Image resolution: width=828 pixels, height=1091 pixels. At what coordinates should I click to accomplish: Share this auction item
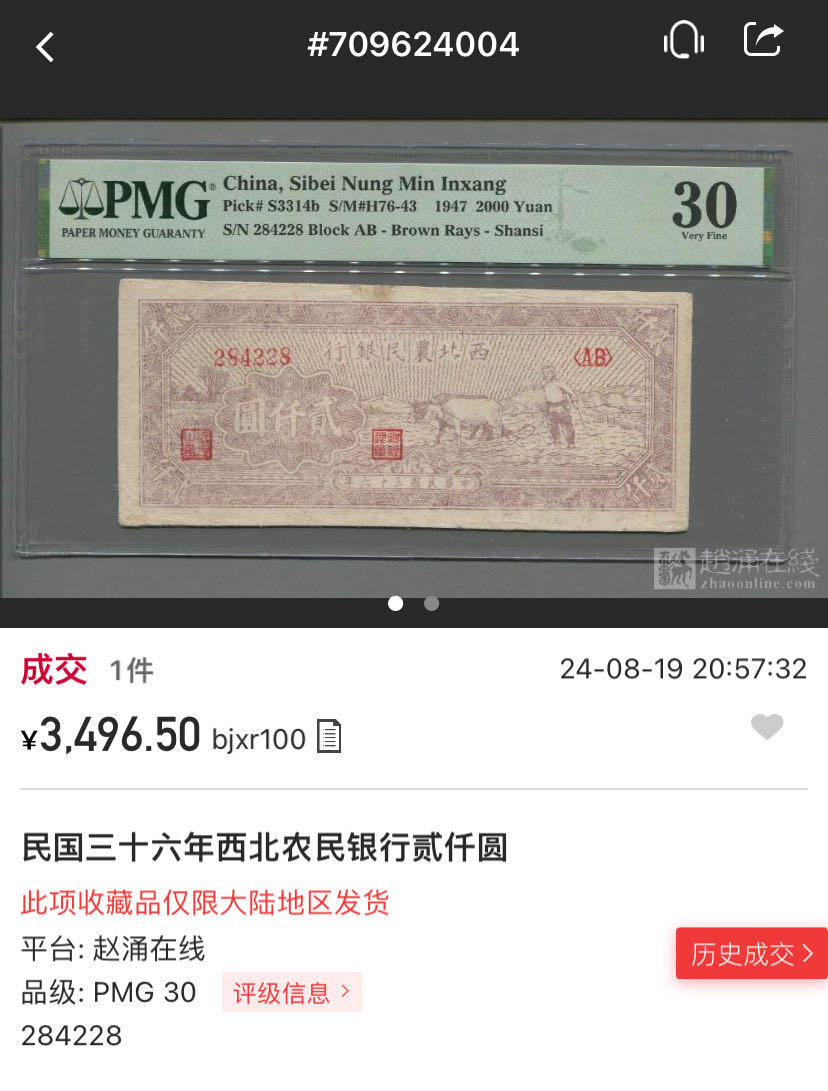tap(763, 41)
